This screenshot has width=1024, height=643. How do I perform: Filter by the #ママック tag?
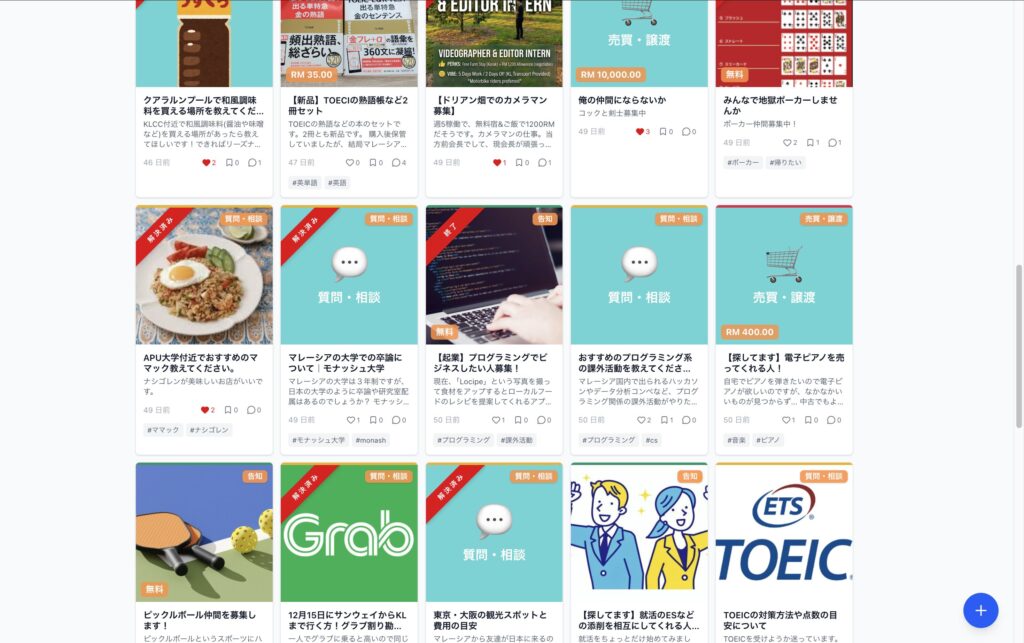click(x=162, y=430)
